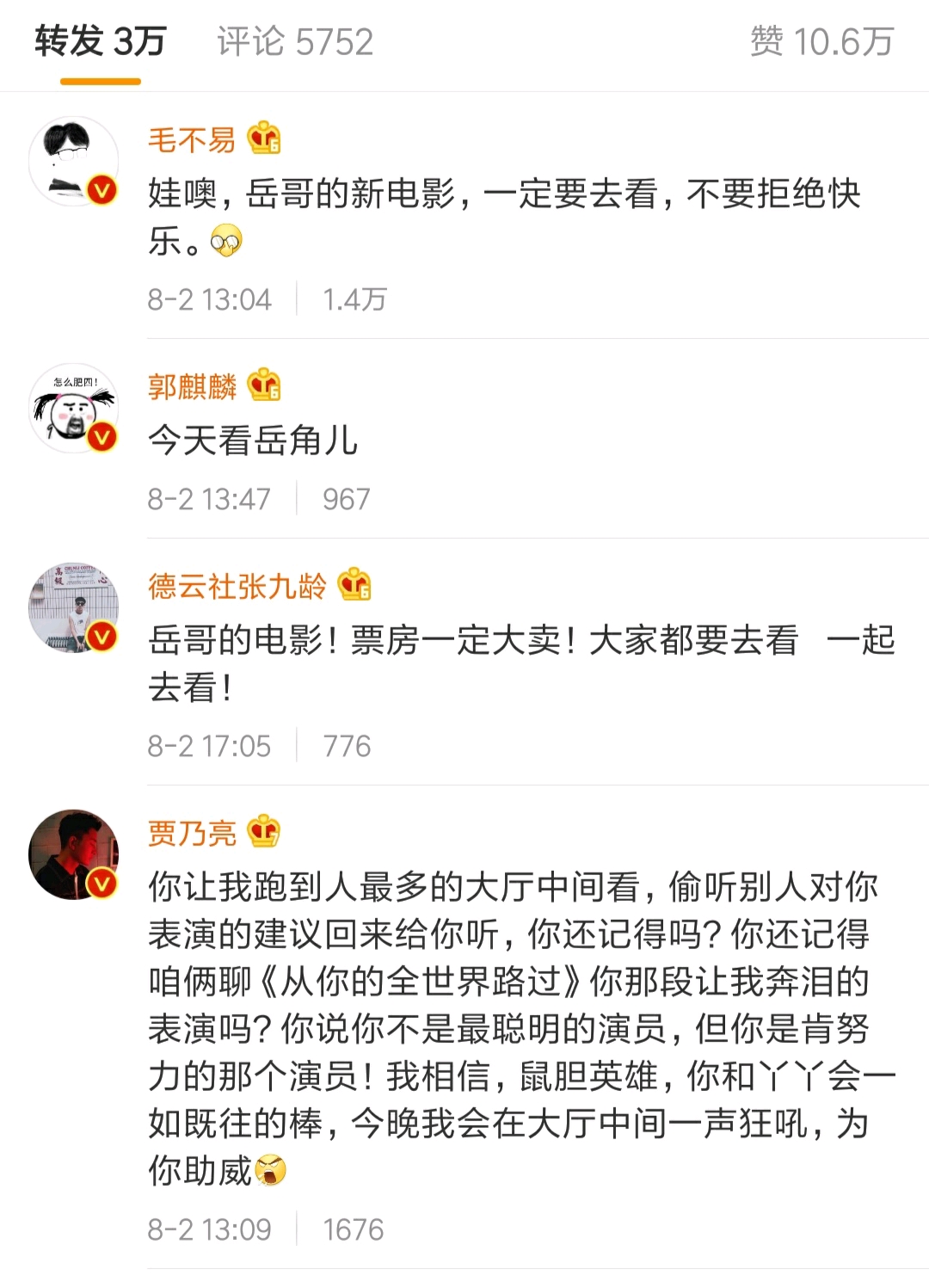Open 德云社张九龄's username link
Image resolution: width=929 pixels, height=1288 pixels.
coord(237,586)
